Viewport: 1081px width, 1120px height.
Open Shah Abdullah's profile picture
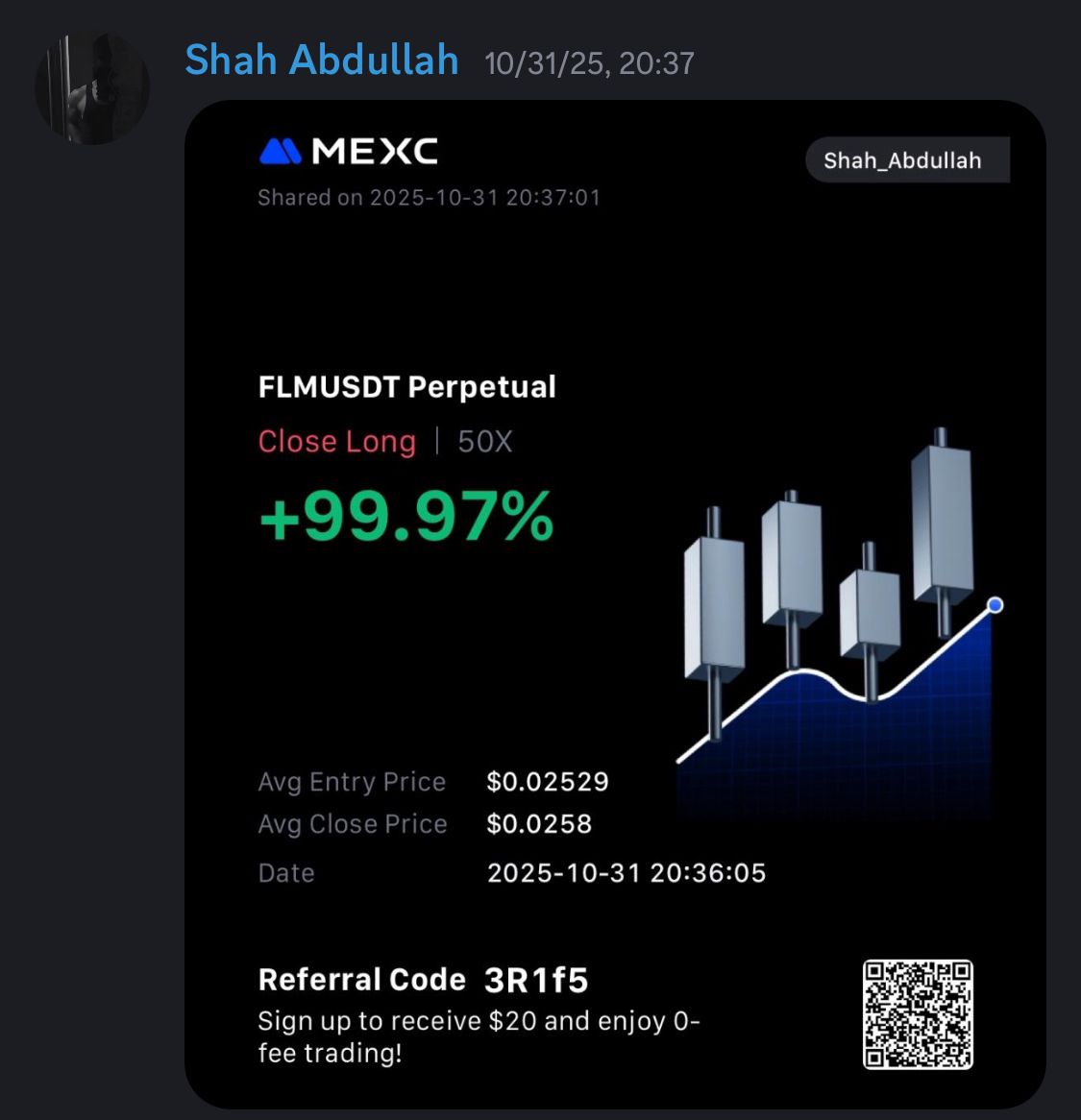[x=92, y=88]
